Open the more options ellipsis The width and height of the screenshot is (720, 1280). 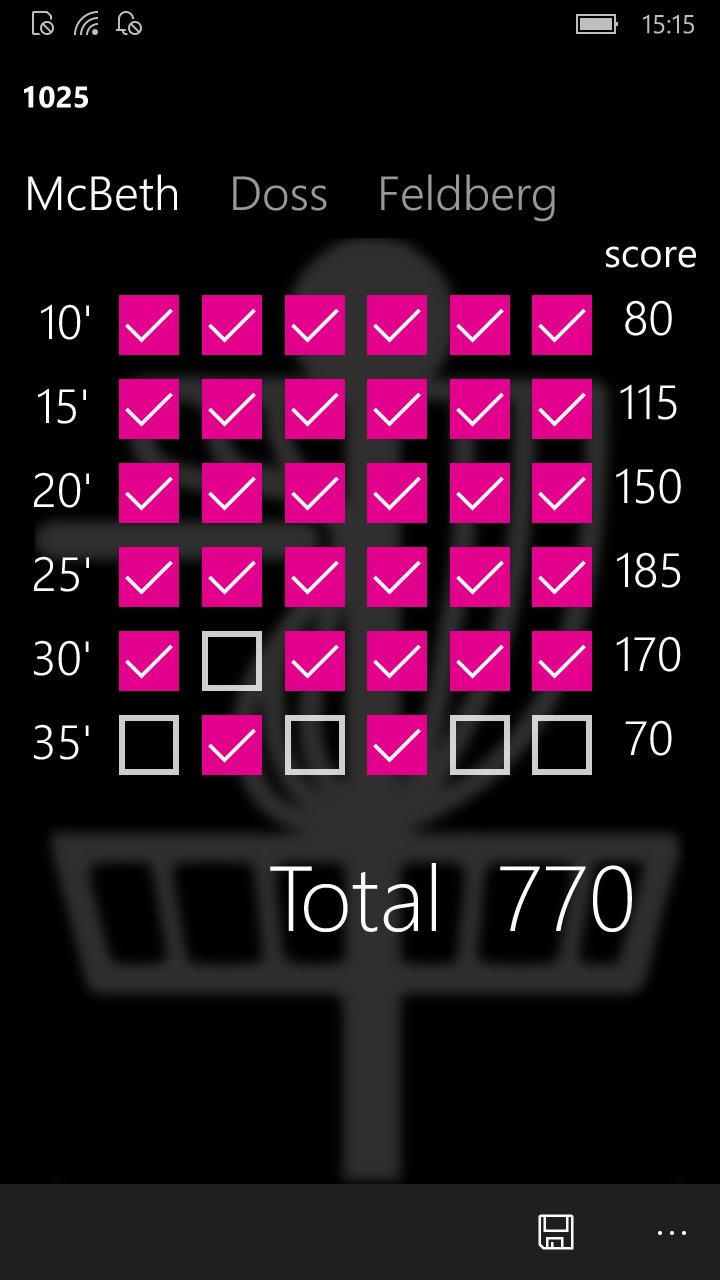pyautogui.click(x=671, y=1232)
